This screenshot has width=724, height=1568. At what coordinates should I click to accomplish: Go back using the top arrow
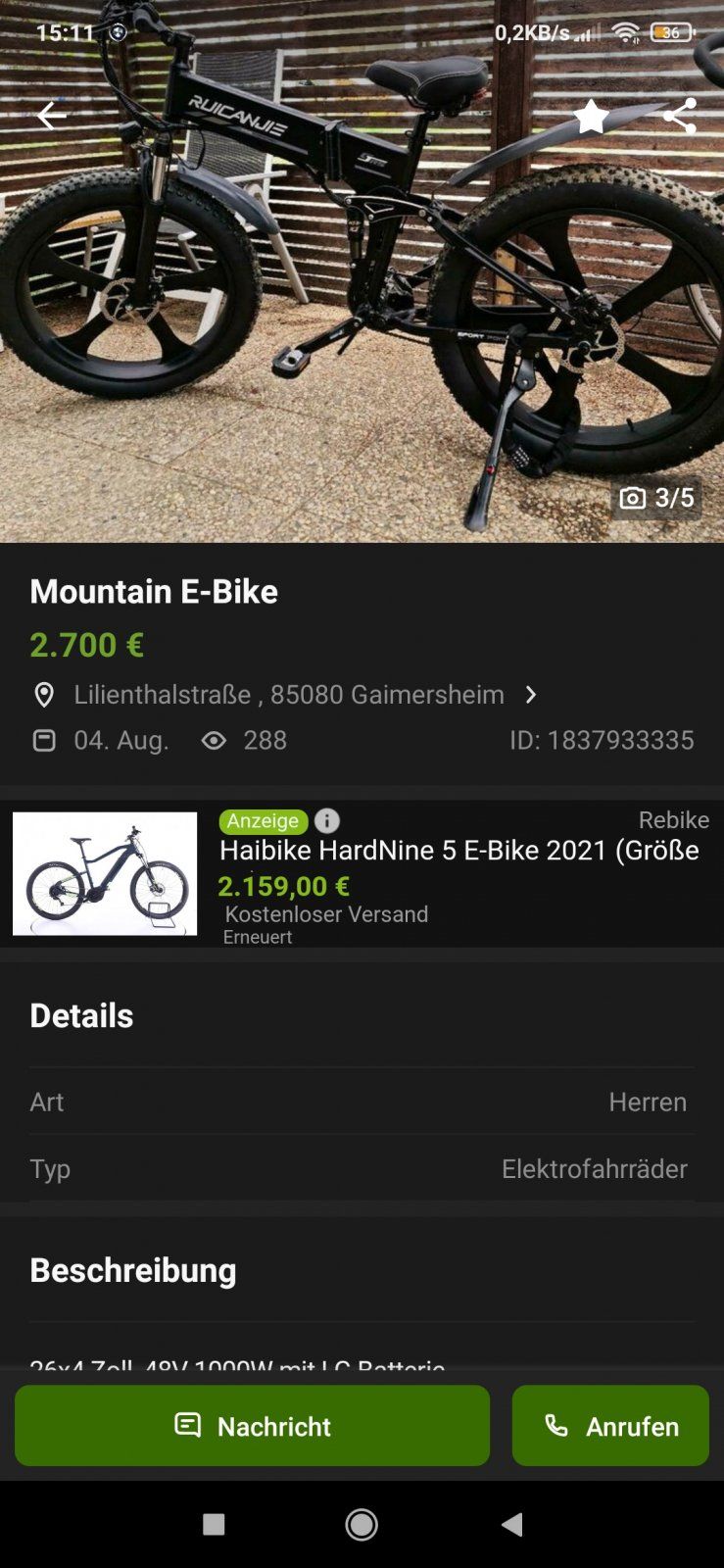51,116
